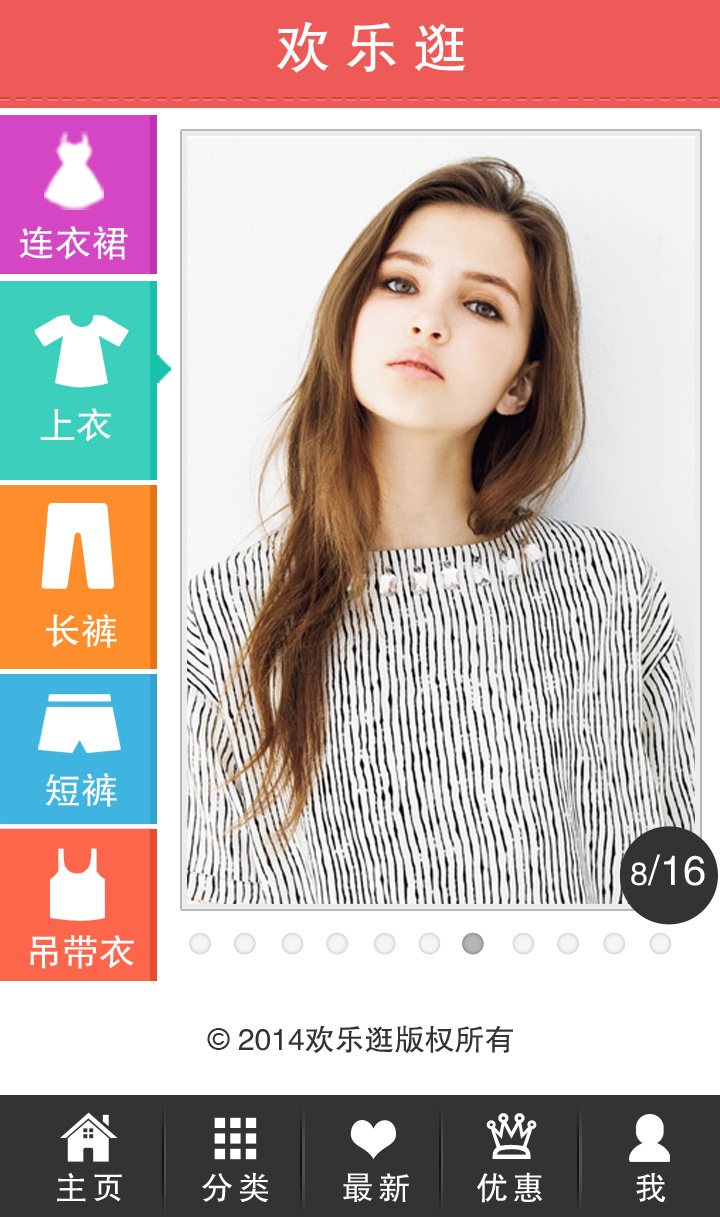
Task: Switch to the 上衣 tops category
Action: point(76,380)
